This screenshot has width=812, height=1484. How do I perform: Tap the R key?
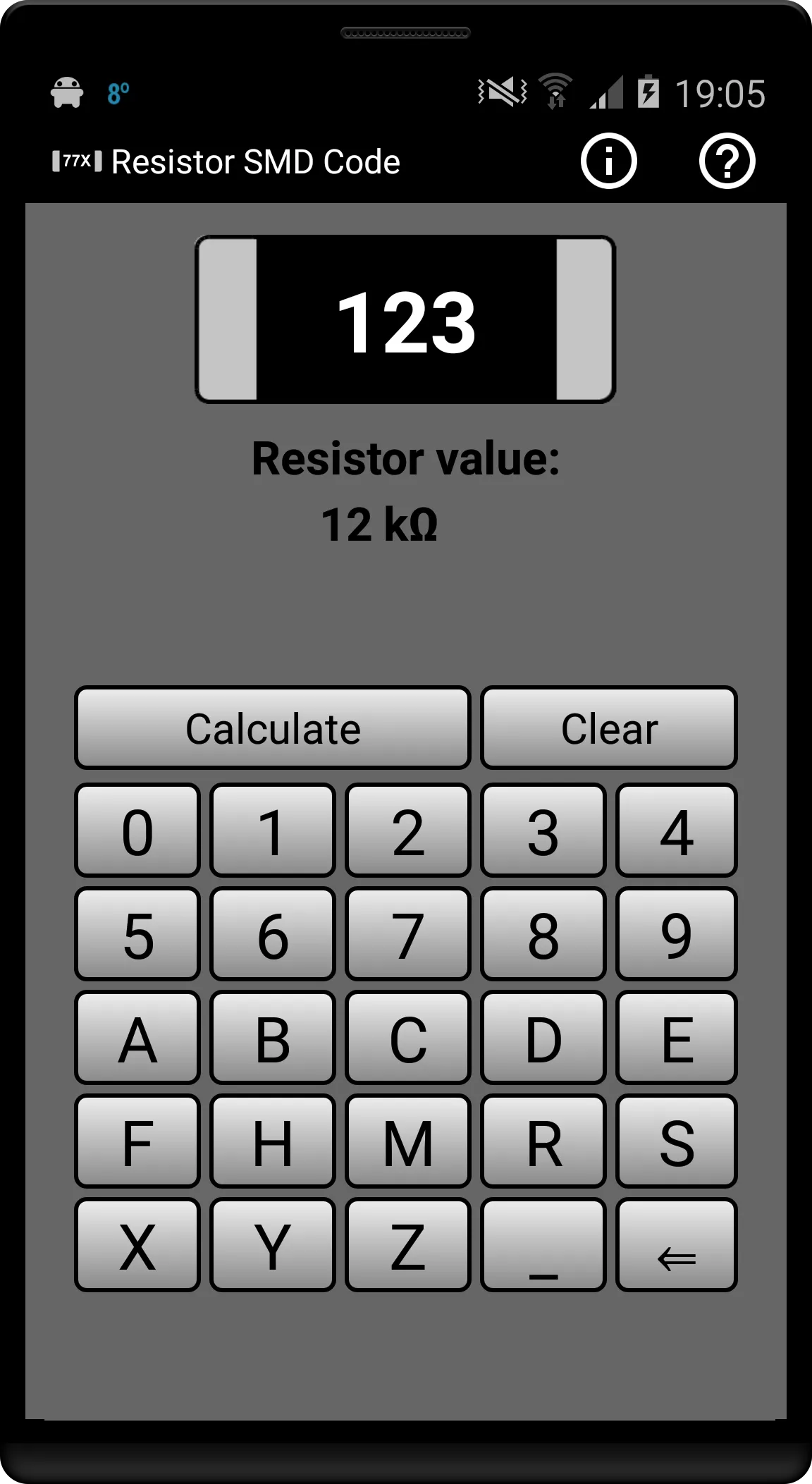[543, 1141]
